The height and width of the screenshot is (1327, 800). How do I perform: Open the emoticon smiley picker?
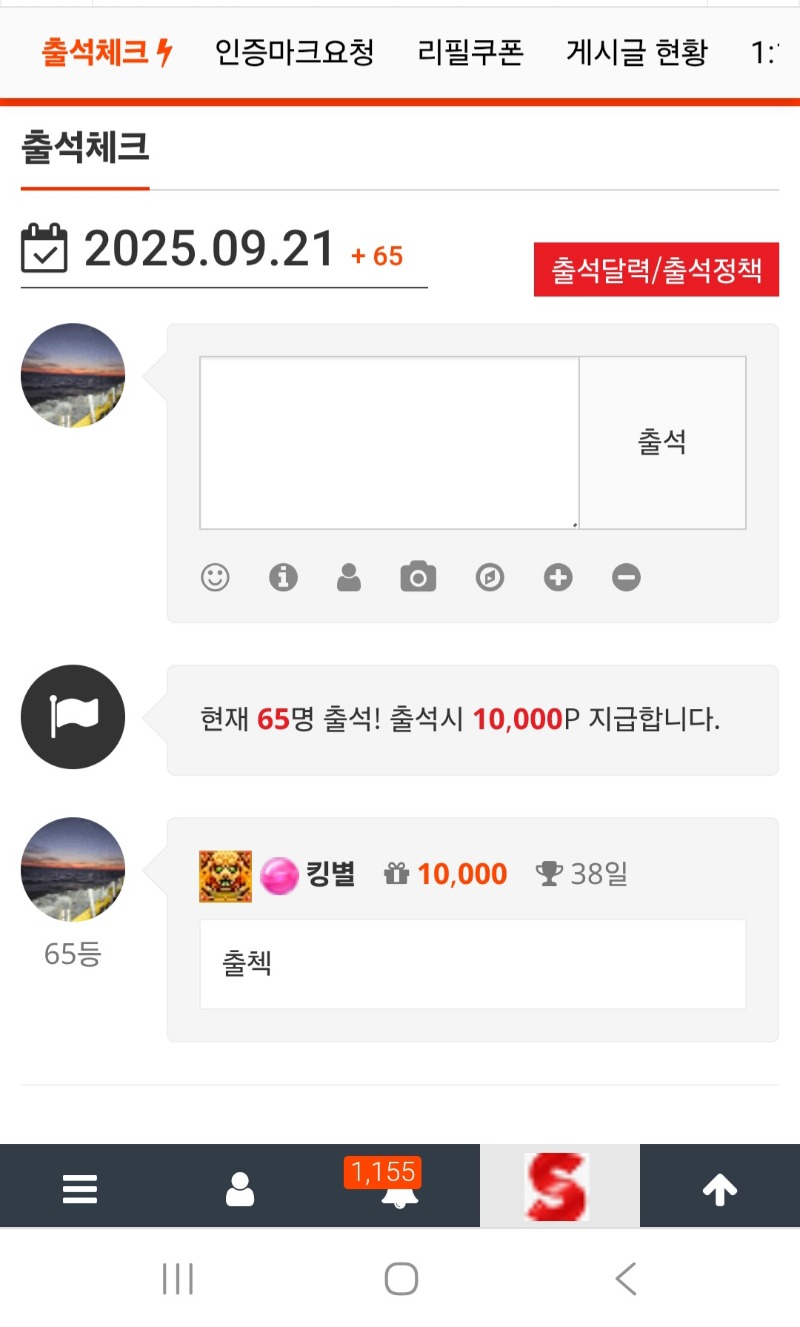tap(215, 577)
